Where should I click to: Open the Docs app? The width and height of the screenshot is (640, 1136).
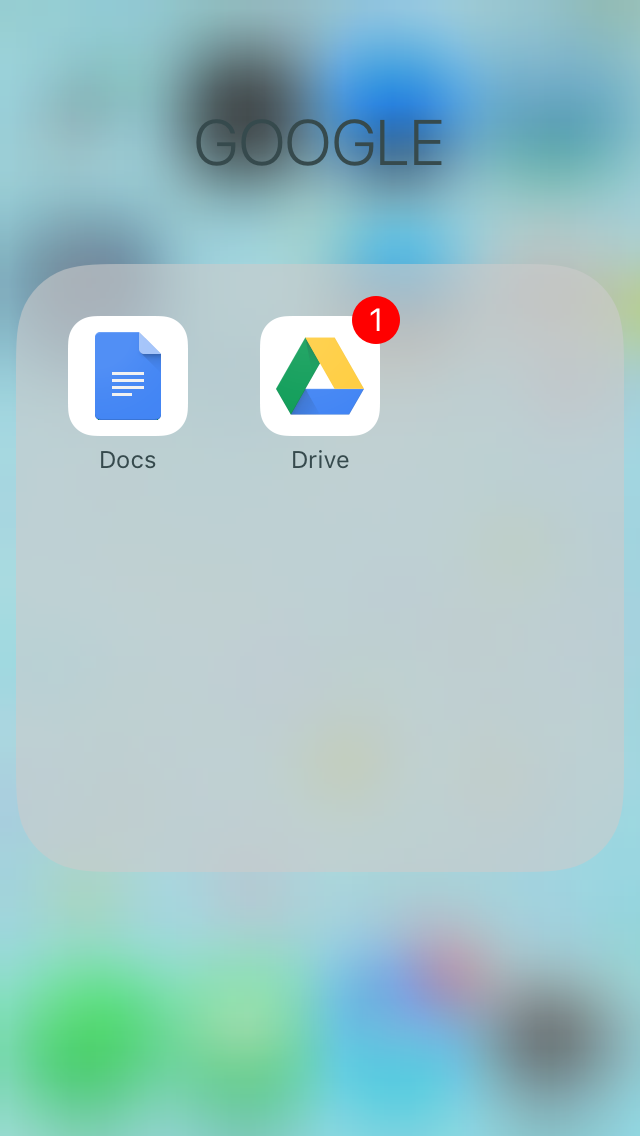[x=128, y=376]
